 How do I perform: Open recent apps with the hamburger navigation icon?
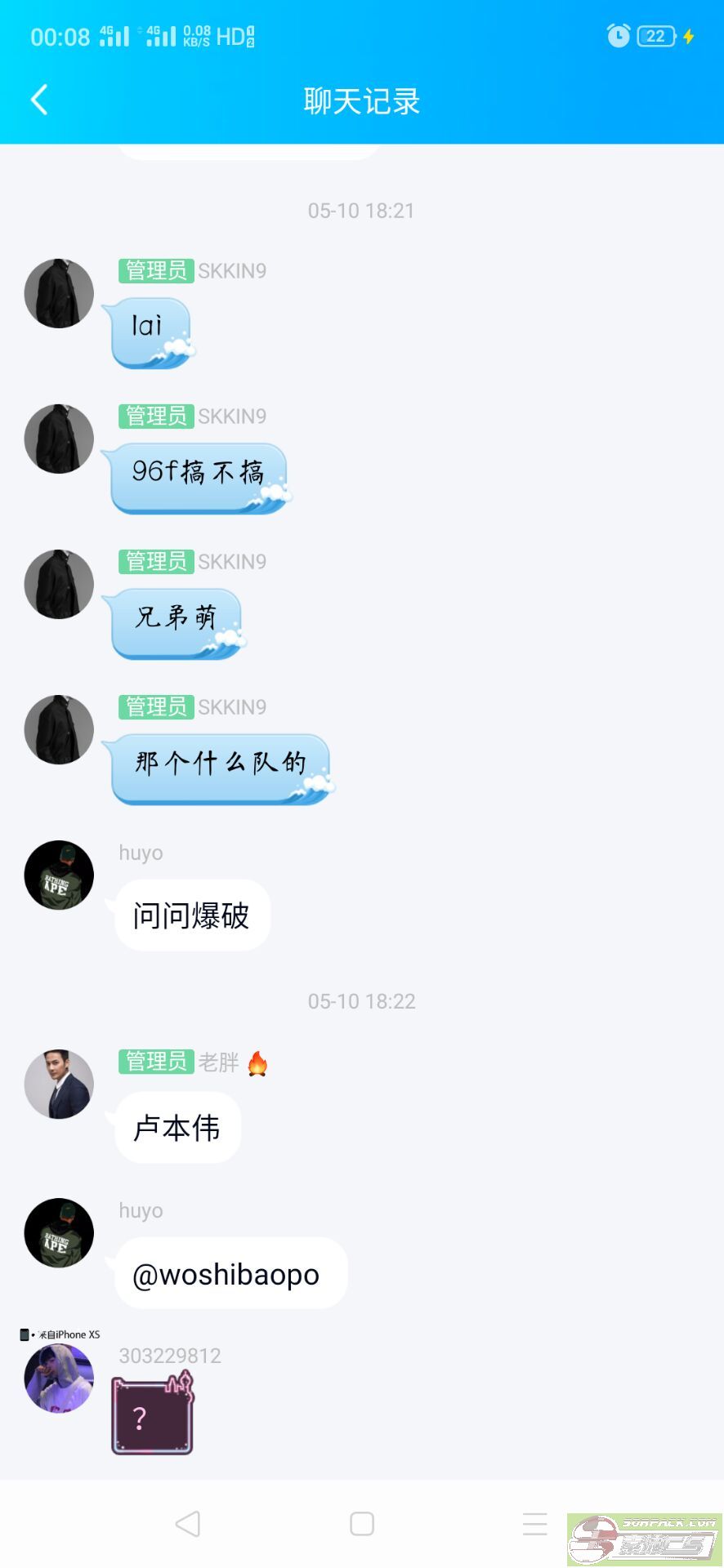[x=535, y=1522]
